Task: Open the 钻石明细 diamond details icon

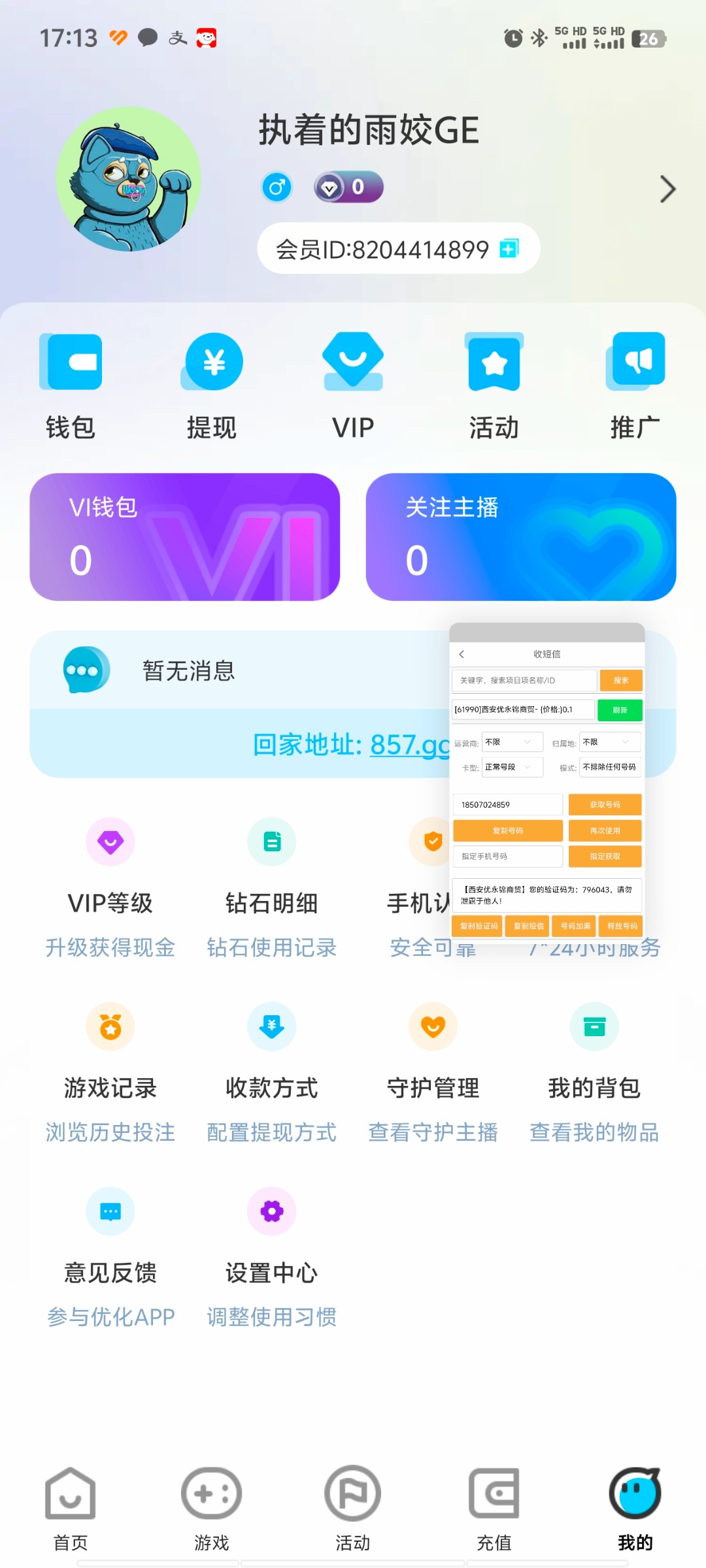Action: tap(271, 841)
